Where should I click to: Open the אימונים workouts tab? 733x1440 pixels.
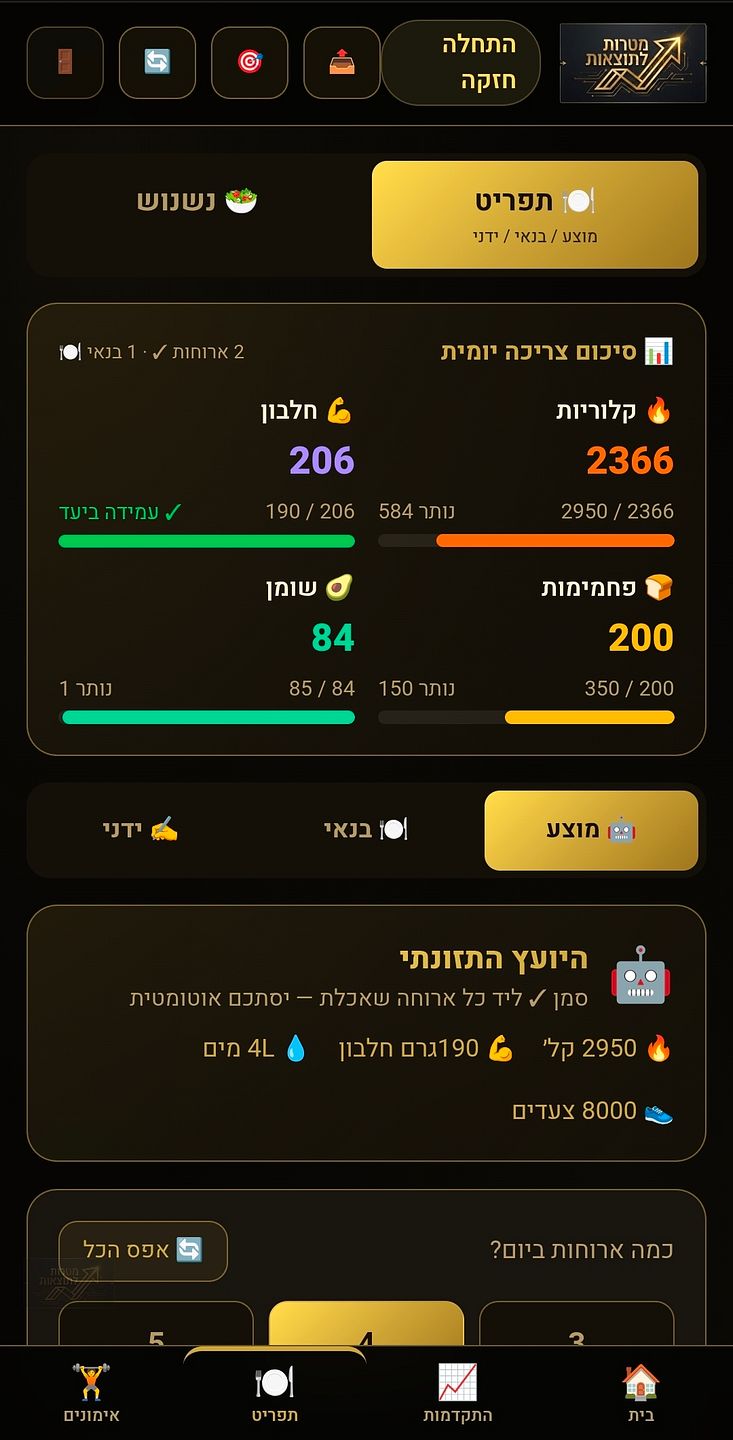pos(92,1394)
